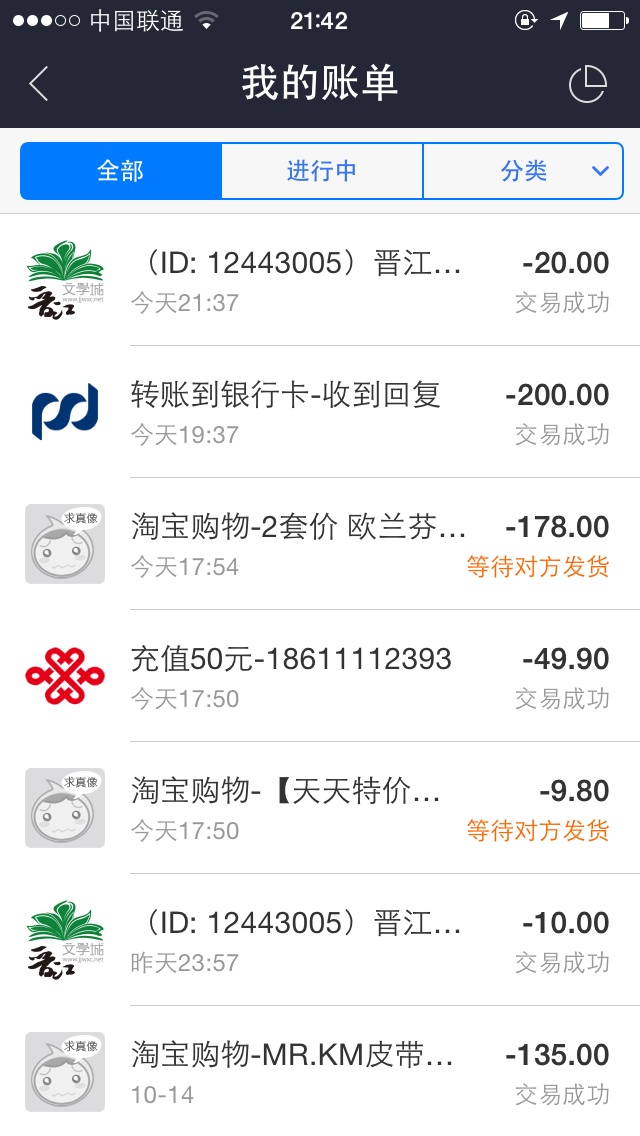Expand the 分类 dropdown
Image resolution: width=640 pixels, height=1136 pixels.
pyautogui.click(x=530, y=171)
